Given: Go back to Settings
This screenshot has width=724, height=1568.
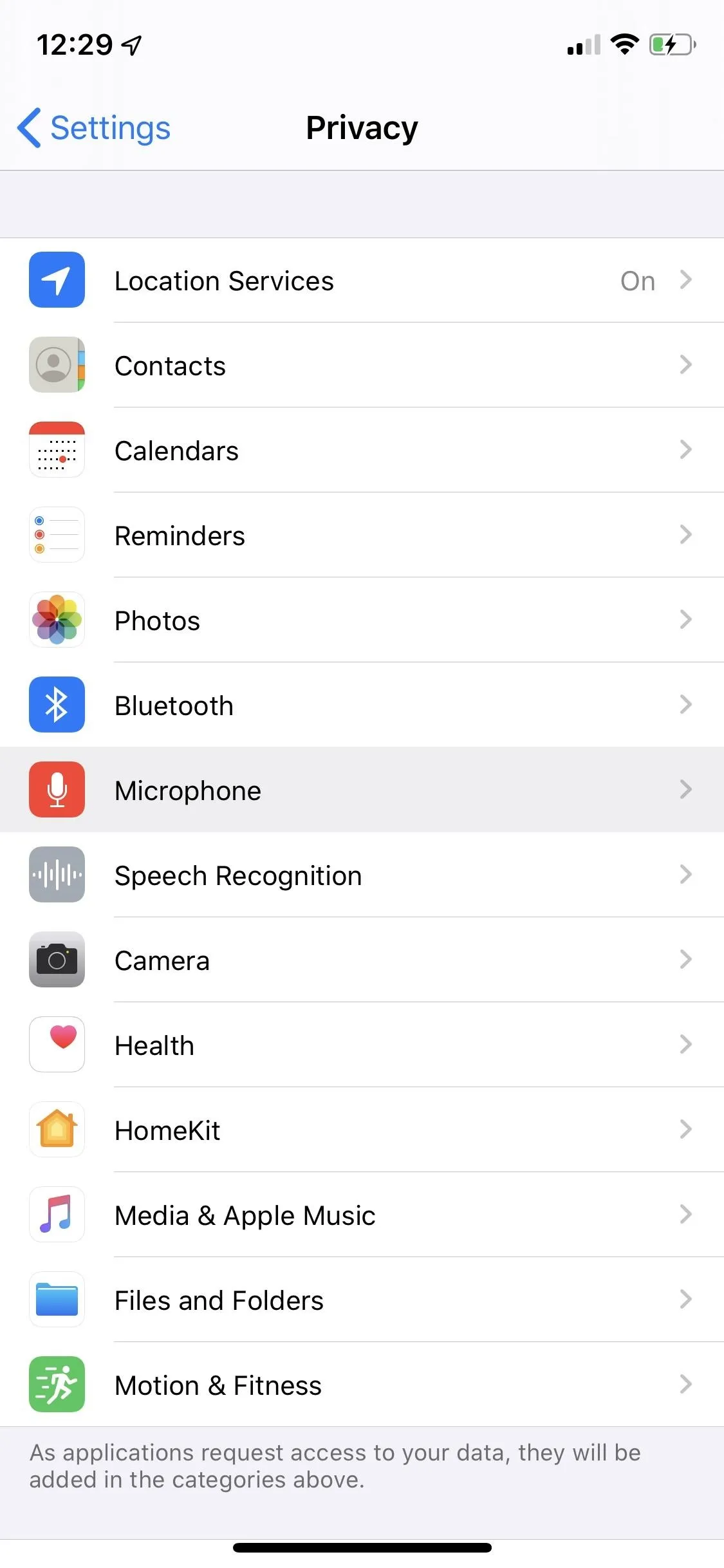Looking at the screenshot, I should click(x=94, y=128).
